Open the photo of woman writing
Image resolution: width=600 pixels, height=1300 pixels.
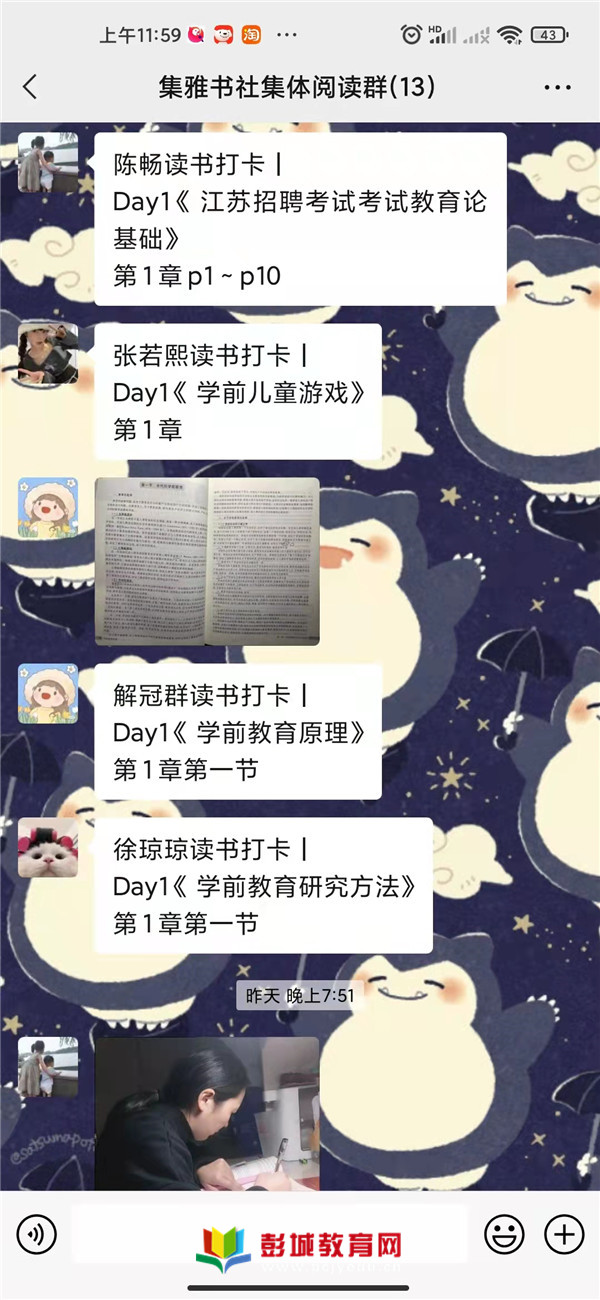[207, 1113]
